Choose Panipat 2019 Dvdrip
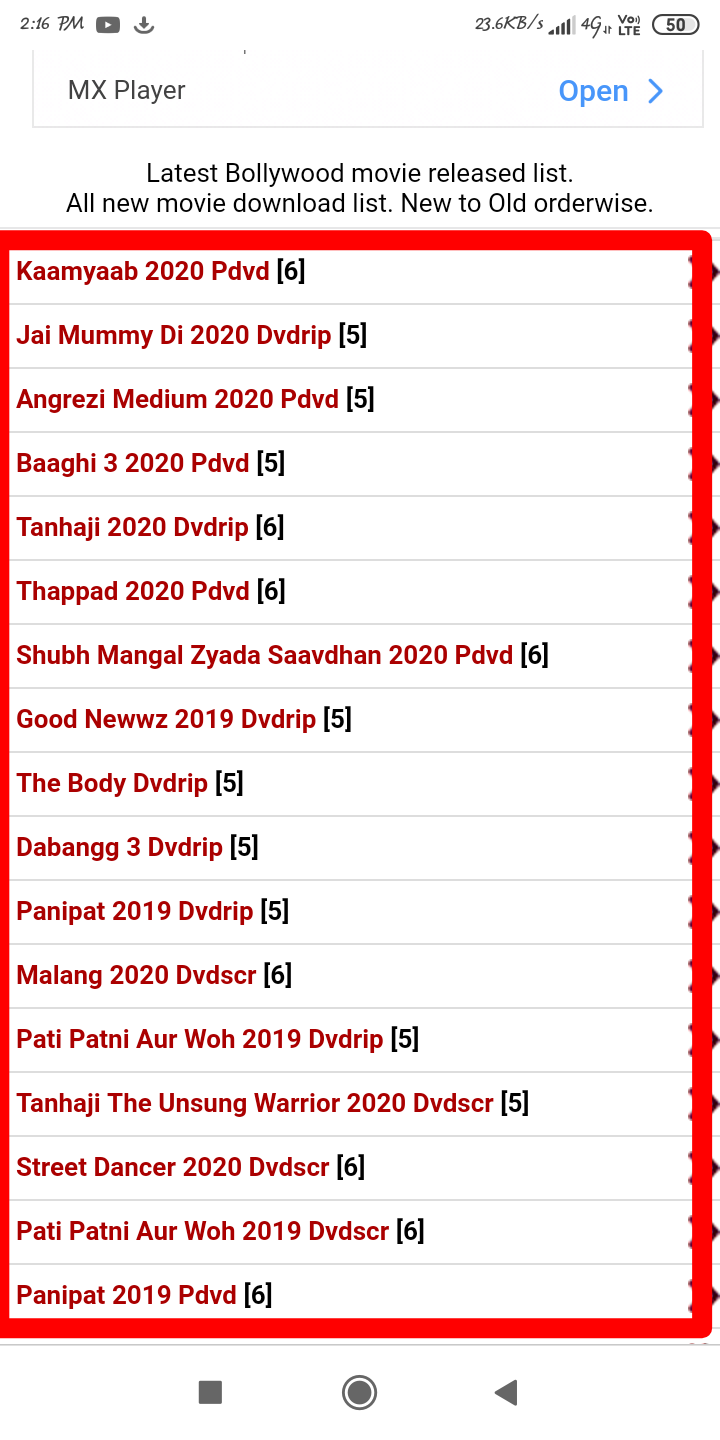The image size is (720, 1440). click(135, 911)
